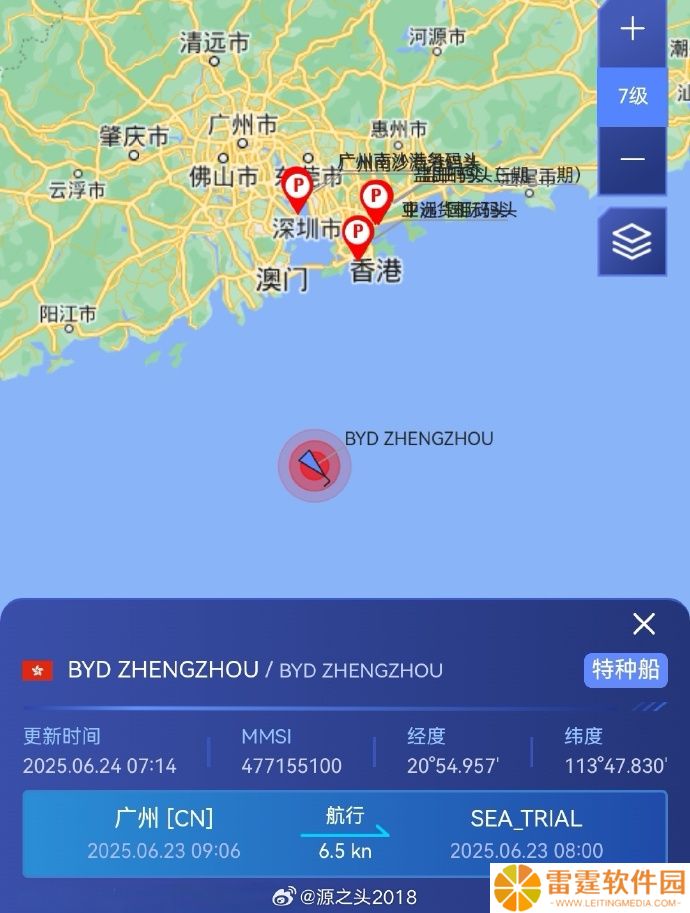Tap the 特种船 ship type tag
Image resolution: width=690 pixels, height=913 pixels.
pyautogui.click(x=625, y=669)
